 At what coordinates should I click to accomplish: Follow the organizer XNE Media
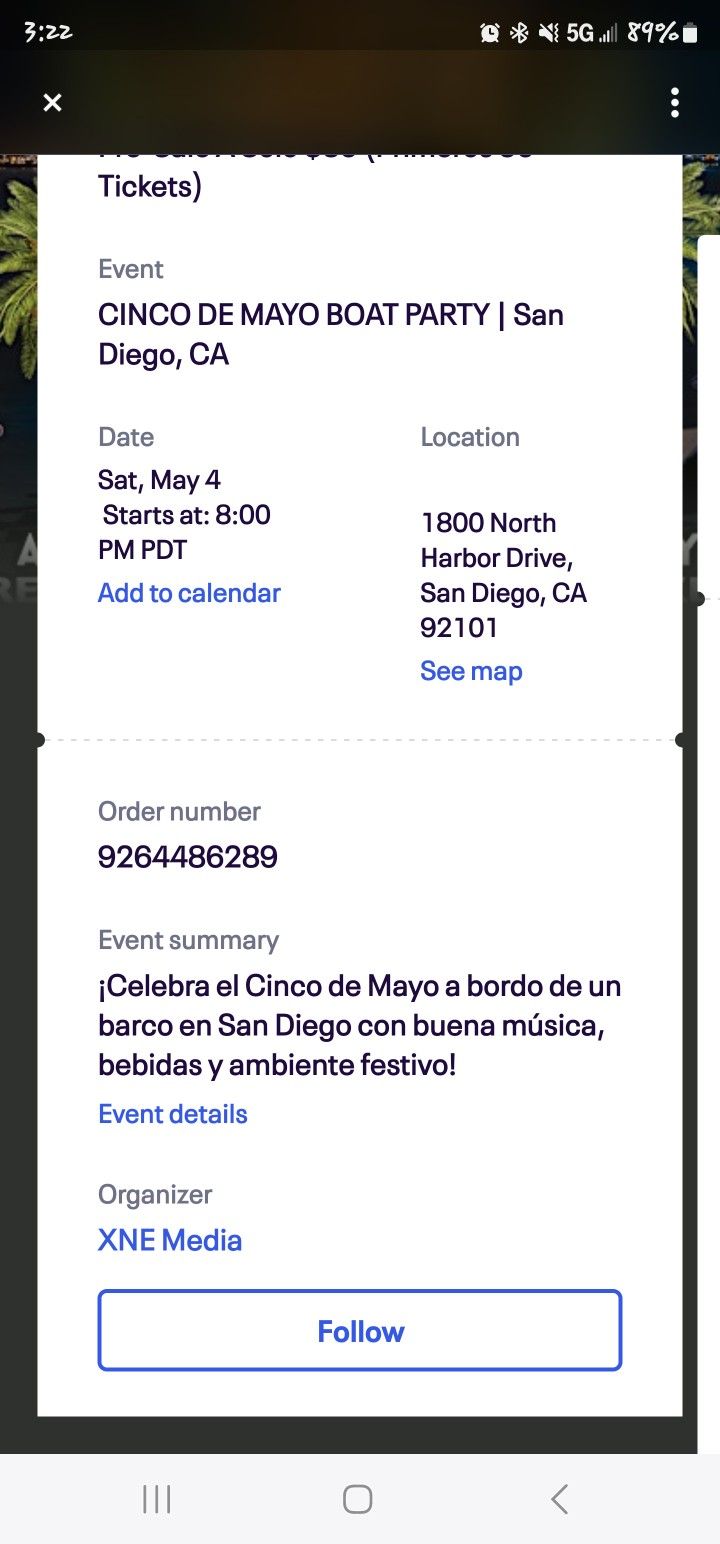pos(360,1330)
